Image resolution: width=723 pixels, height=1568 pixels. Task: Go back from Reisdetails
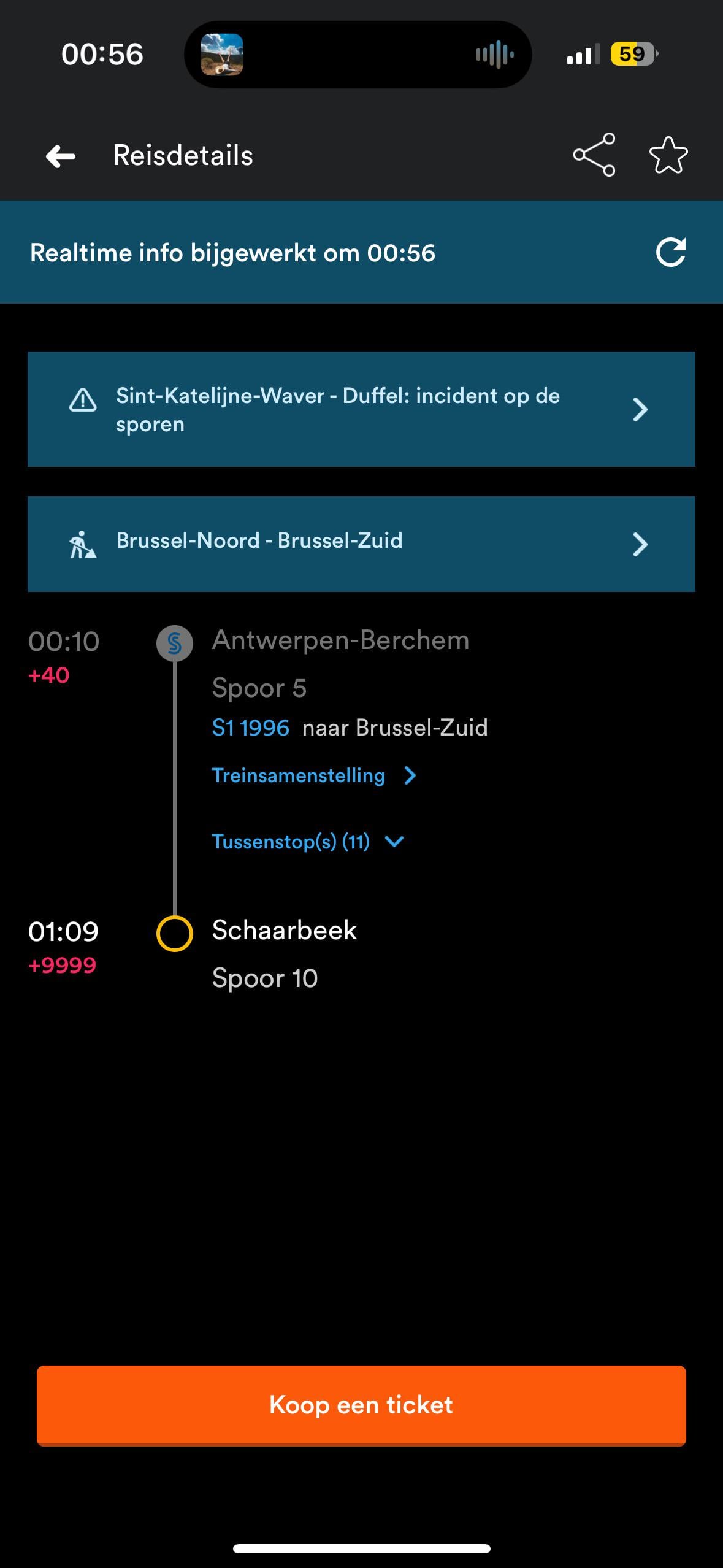coord(61,156)
